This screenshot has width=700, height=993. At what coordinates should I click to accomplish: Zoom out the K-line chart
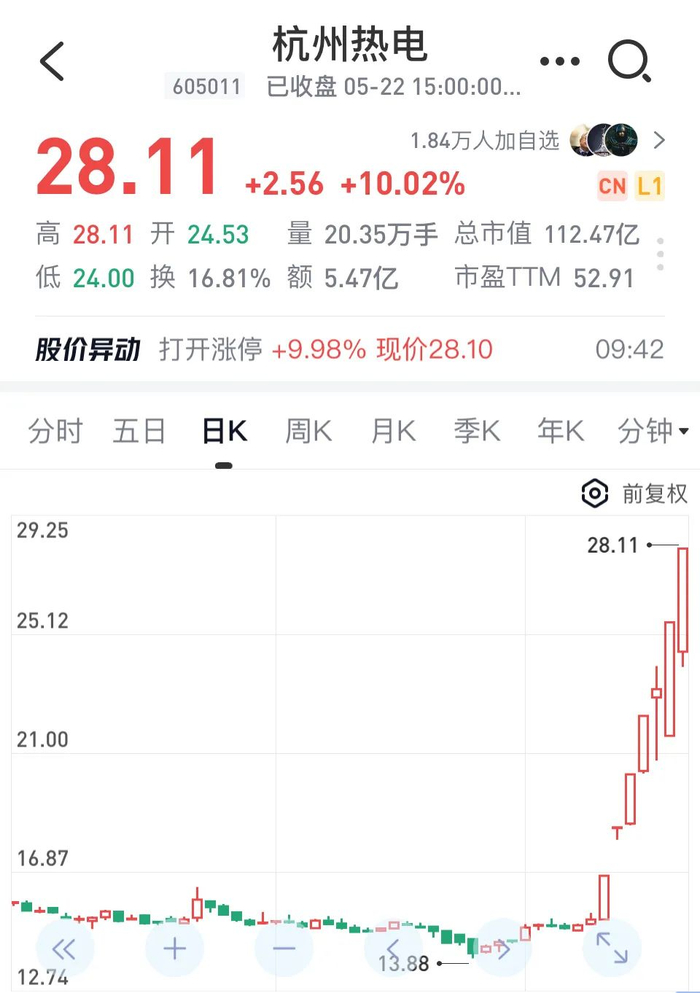click(x=284, y=948)
